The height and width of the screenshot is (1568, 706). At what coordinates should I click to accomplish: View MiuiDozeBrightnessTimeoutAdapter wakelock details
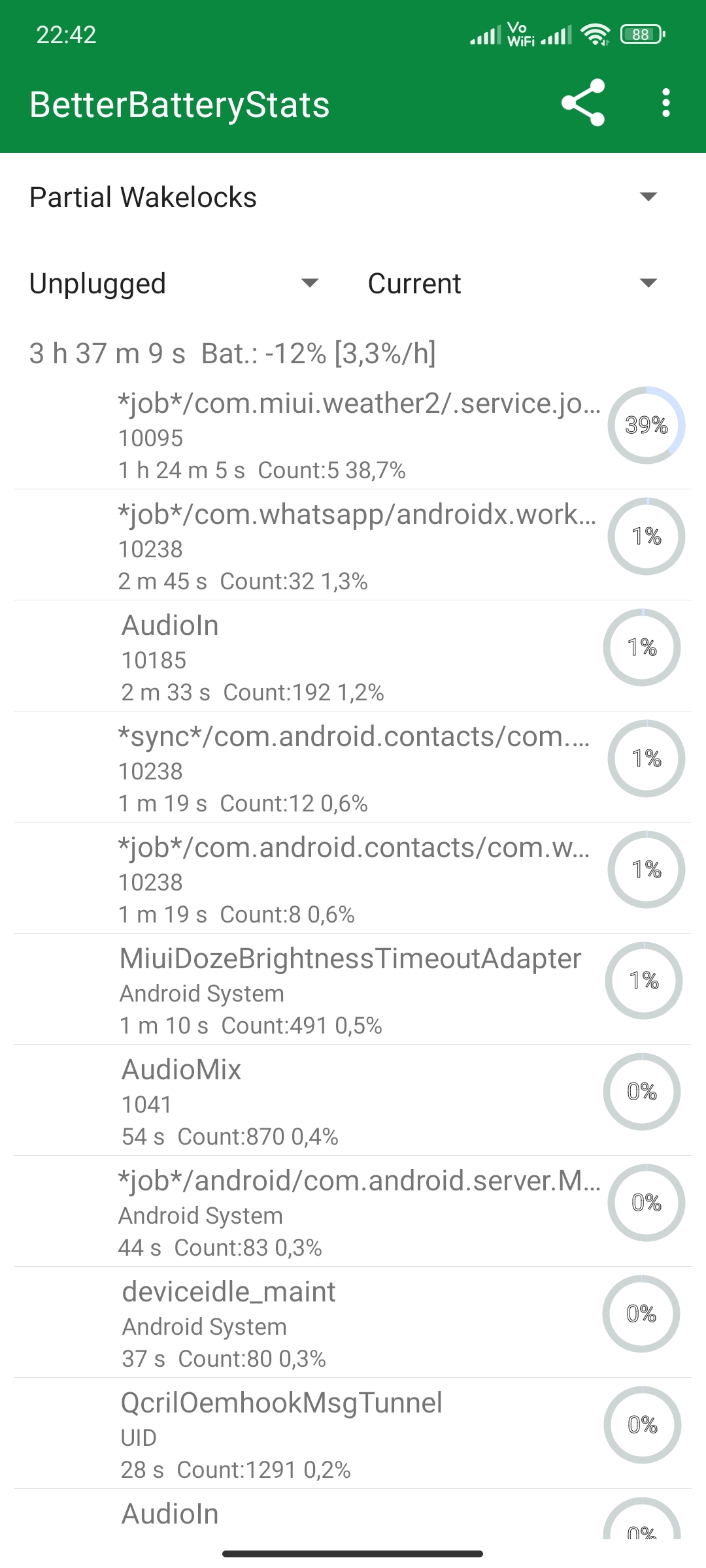click(353, 989)
